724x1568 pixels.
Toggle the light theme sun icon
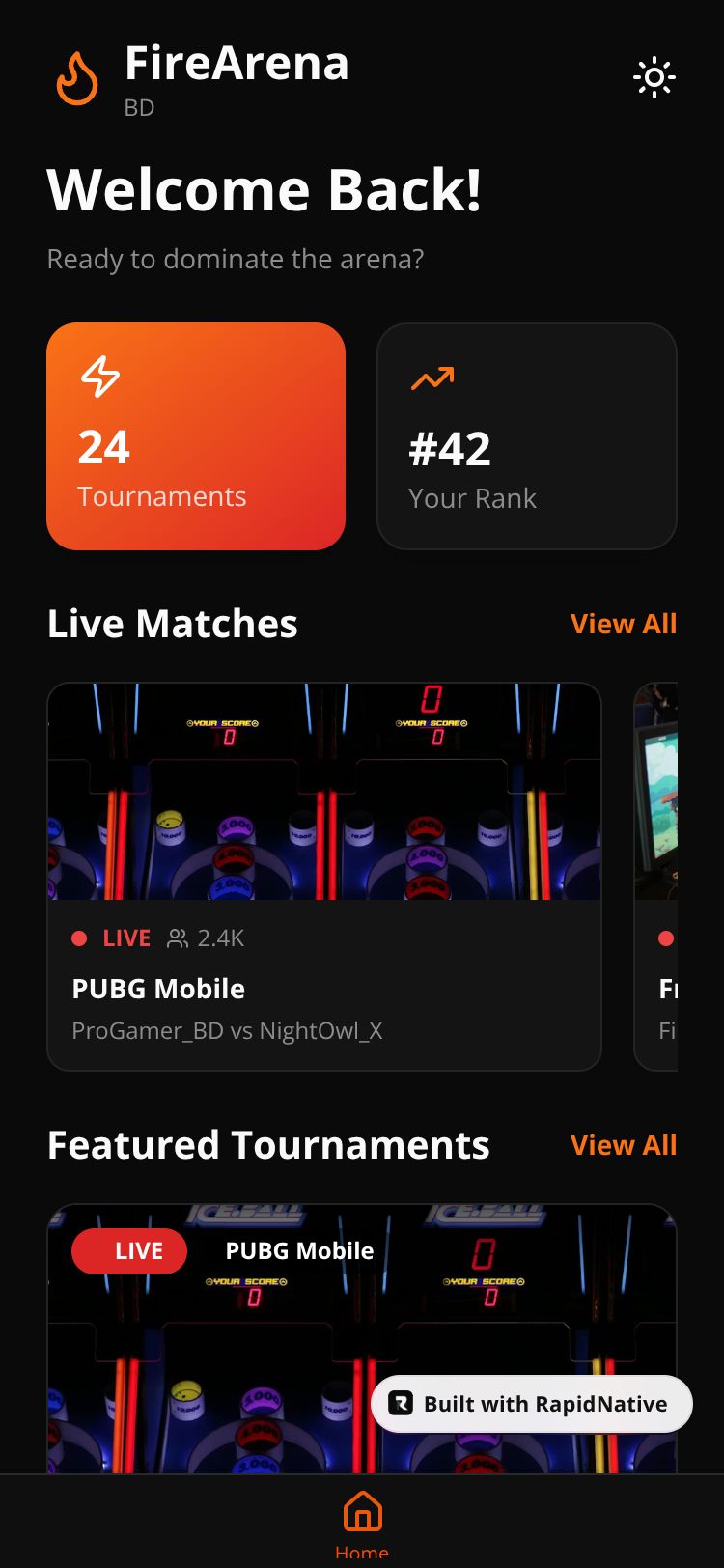point(654,78)
